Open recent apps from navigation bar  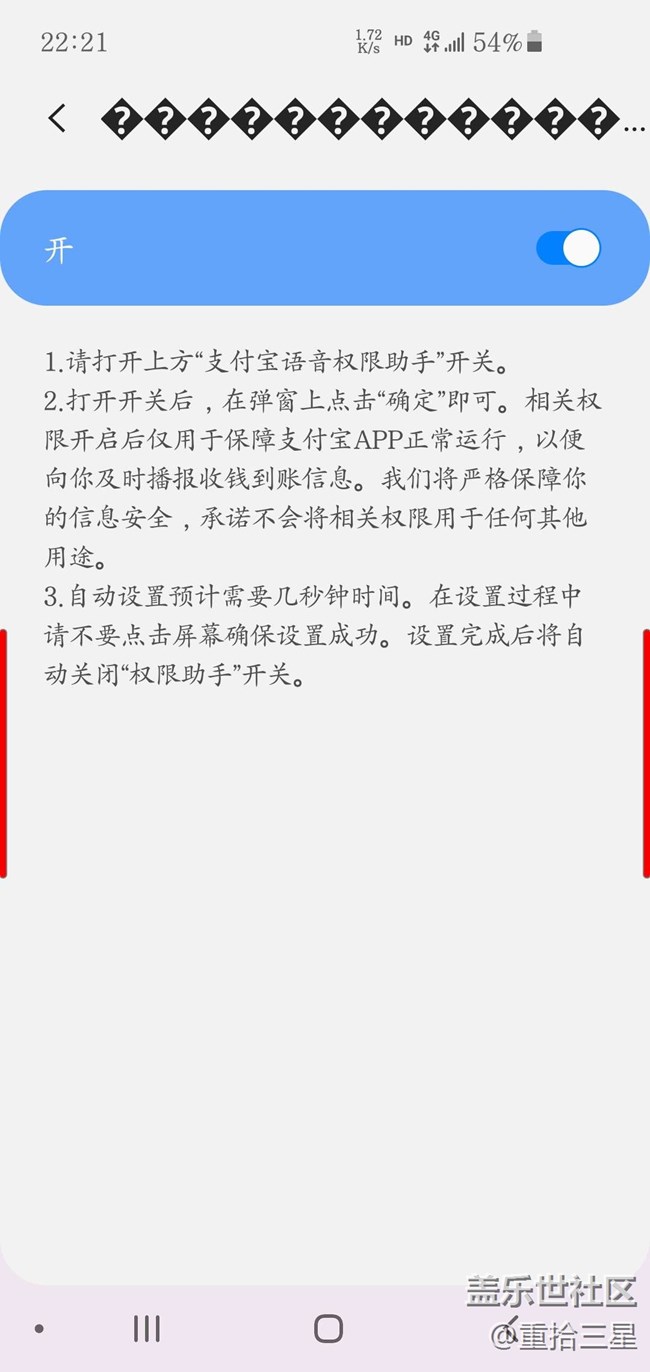coord(147,1328)
